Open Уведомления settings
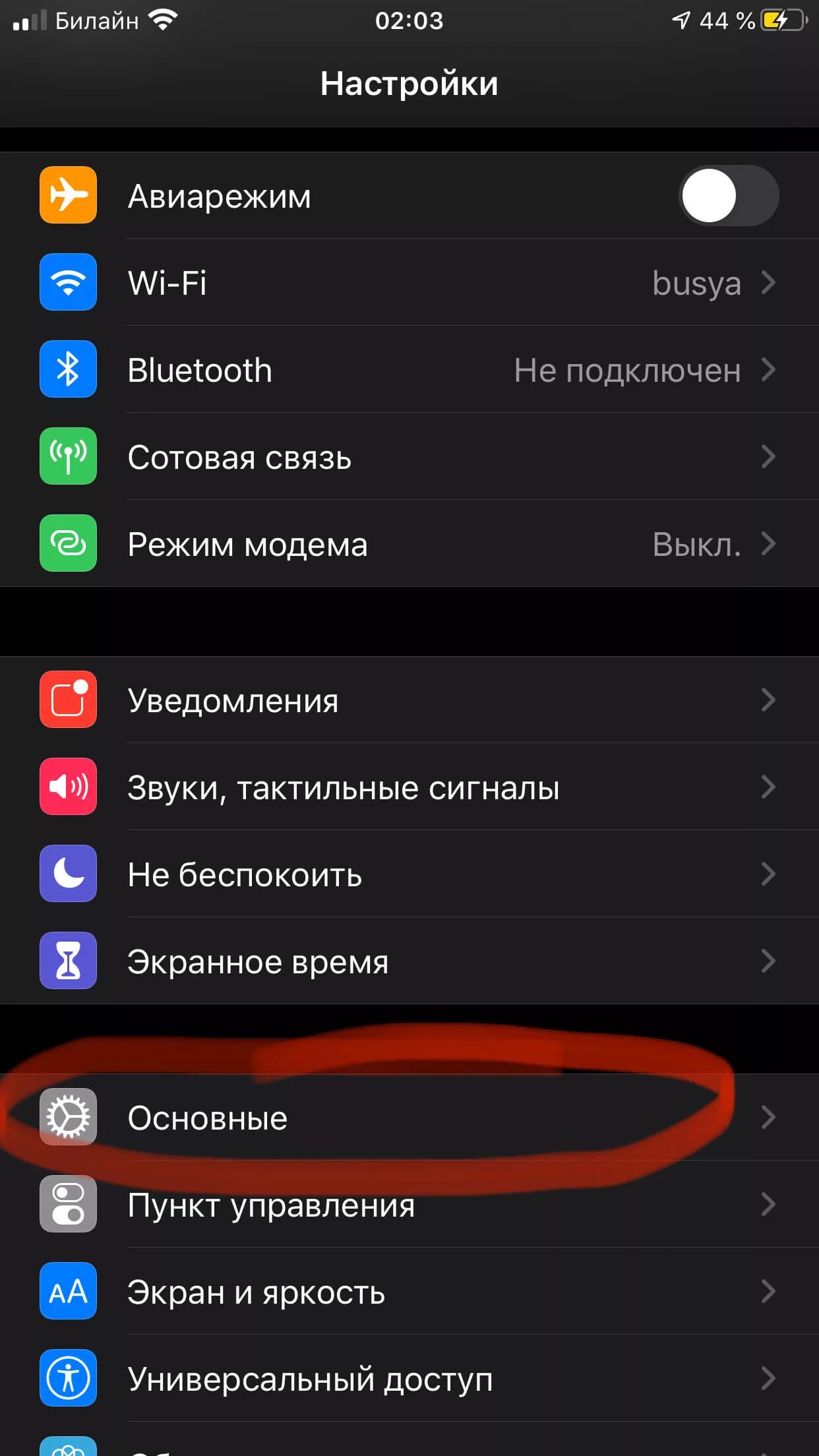The image size is (819, 1456). pos(409,700)
